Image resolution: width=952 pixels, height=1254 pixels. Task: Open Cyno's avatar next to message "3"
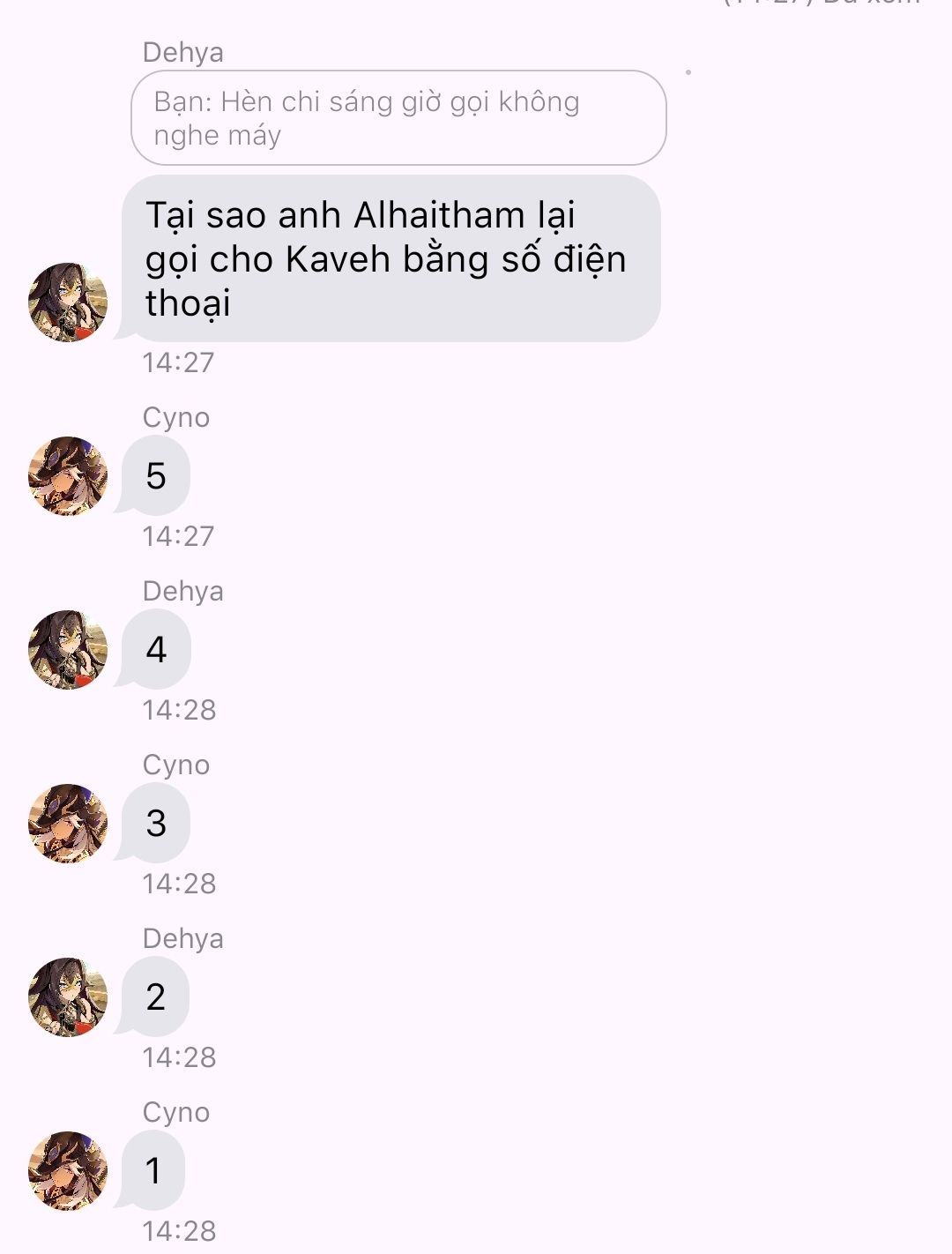click(68, 824)
